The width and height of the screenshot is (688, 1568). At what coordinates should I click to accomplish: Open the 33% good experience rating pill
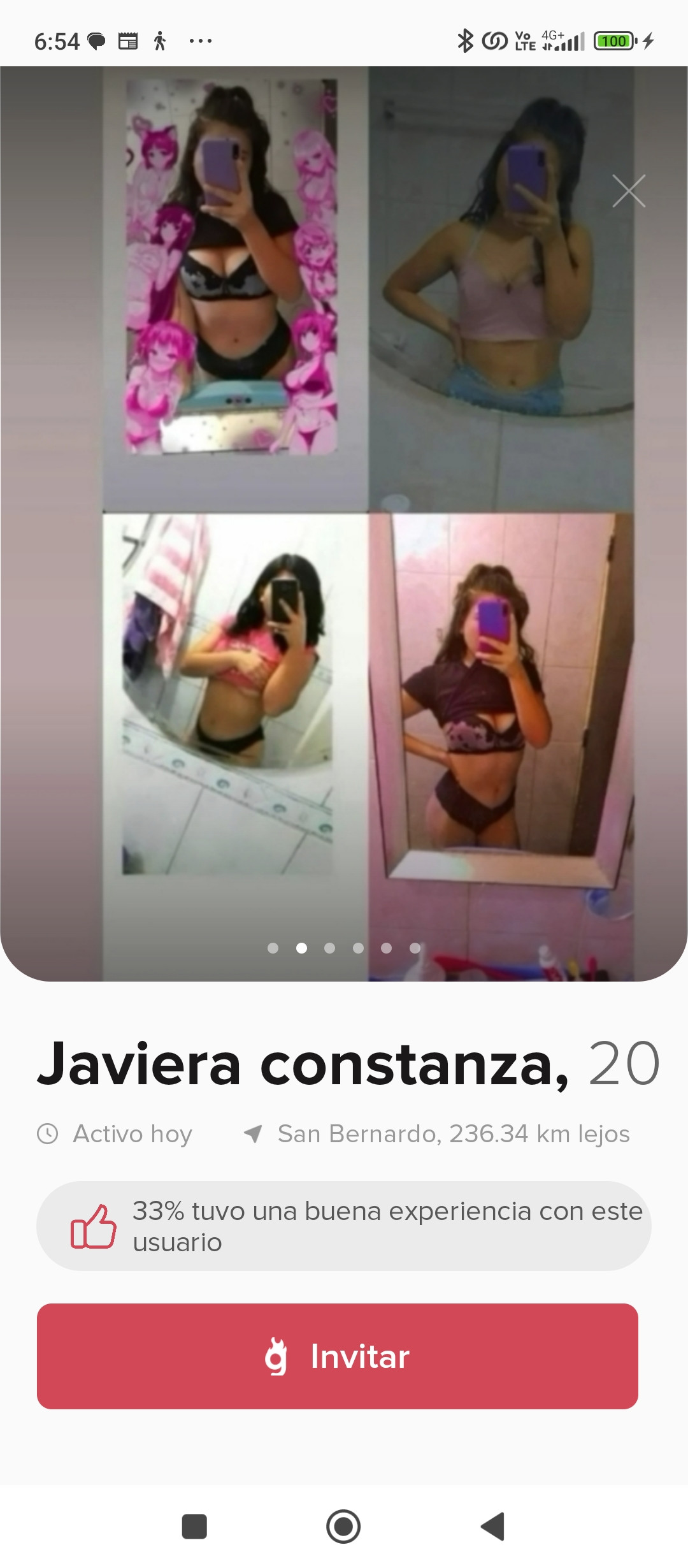click(x=344, y=1226)
